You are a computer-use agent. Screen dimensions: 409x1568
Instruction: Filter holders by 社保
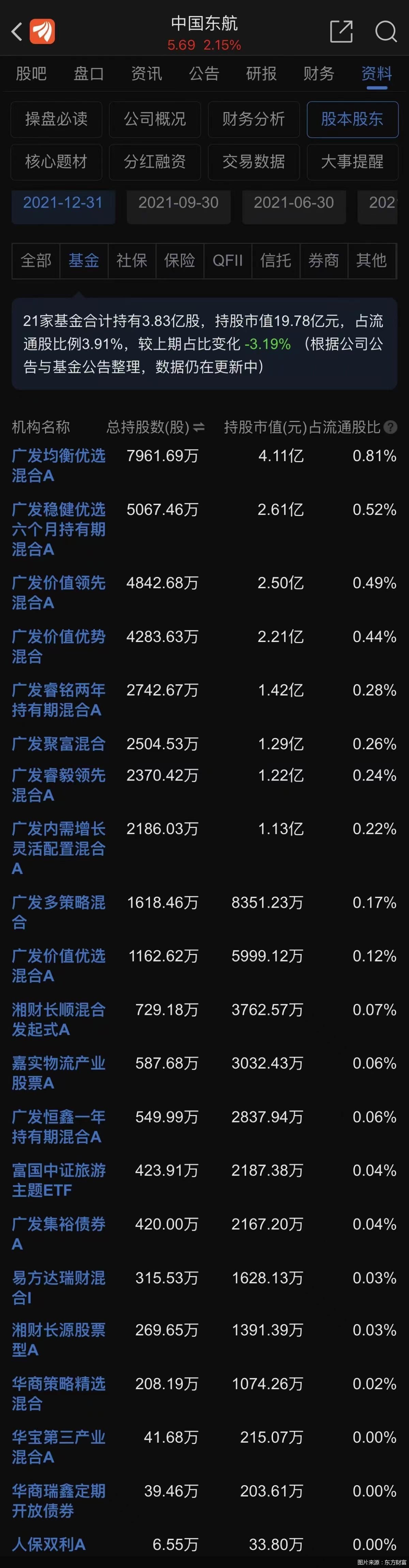(x=132, y=261)
